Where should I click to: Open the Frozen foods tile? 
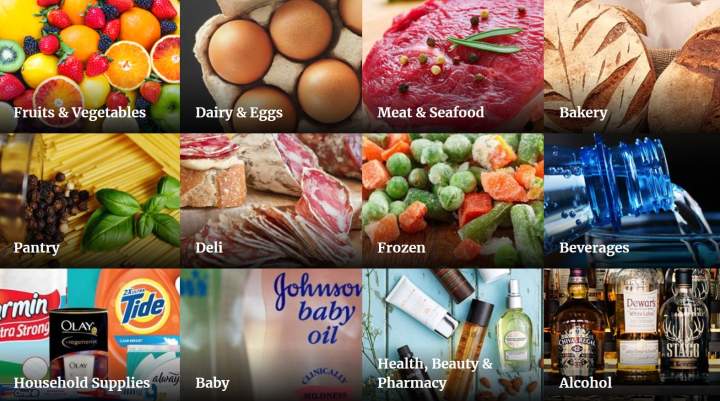[453, 200]
